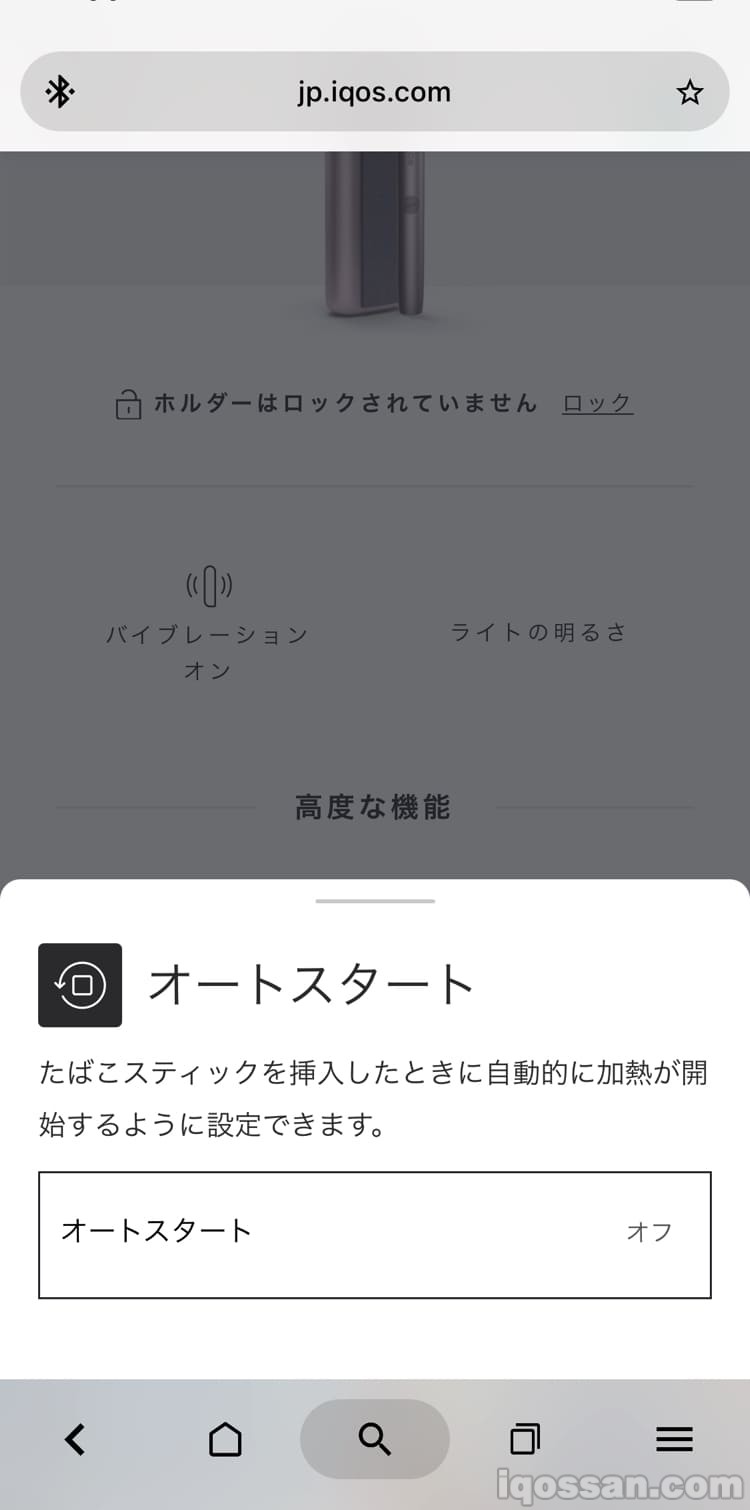This screenshot has width=750, height=1510.
Task: Show open browser tabs
Action: (524, 1439)
